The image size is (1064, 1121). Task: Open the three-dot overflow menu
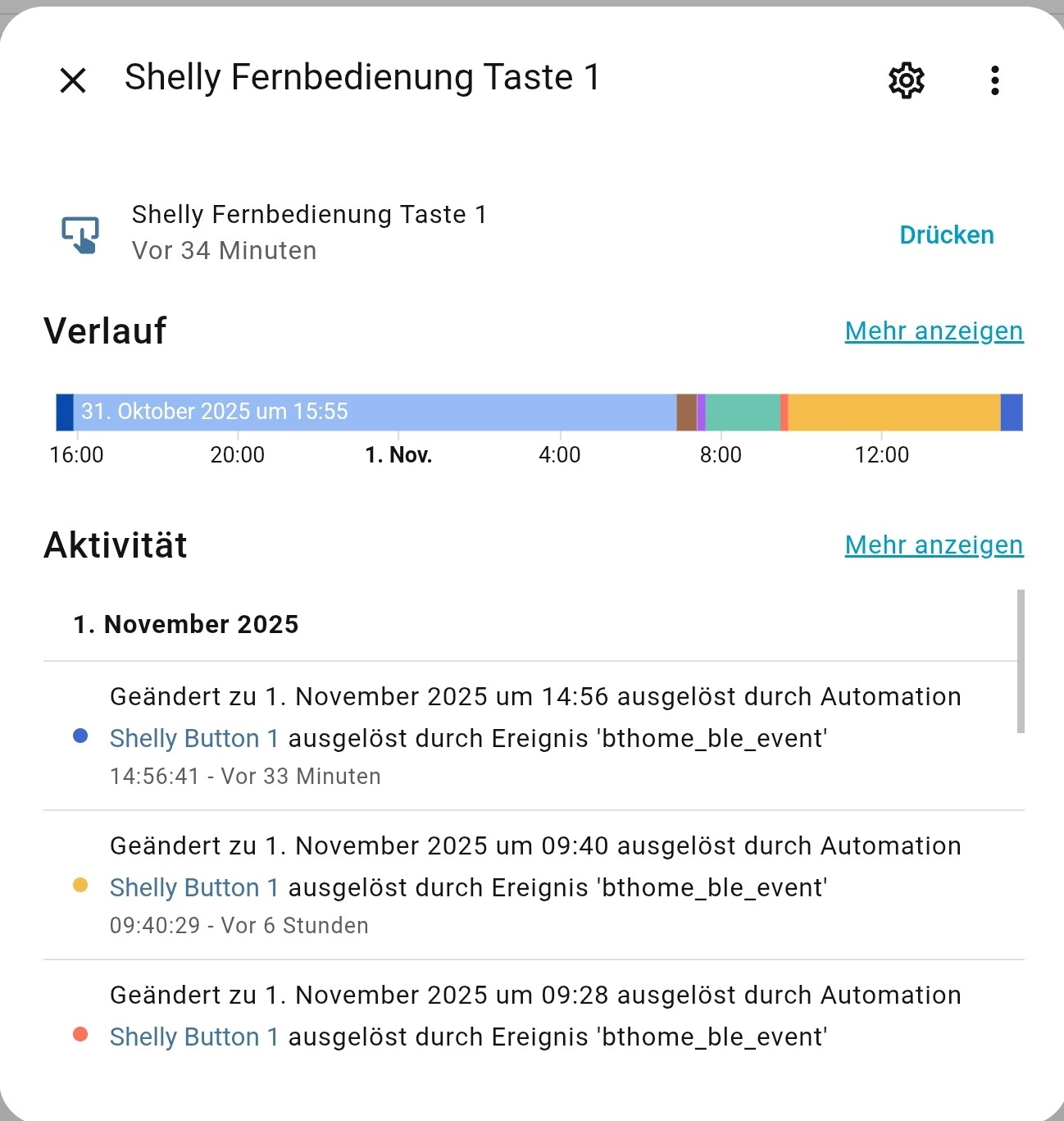(x=994, y=80)
